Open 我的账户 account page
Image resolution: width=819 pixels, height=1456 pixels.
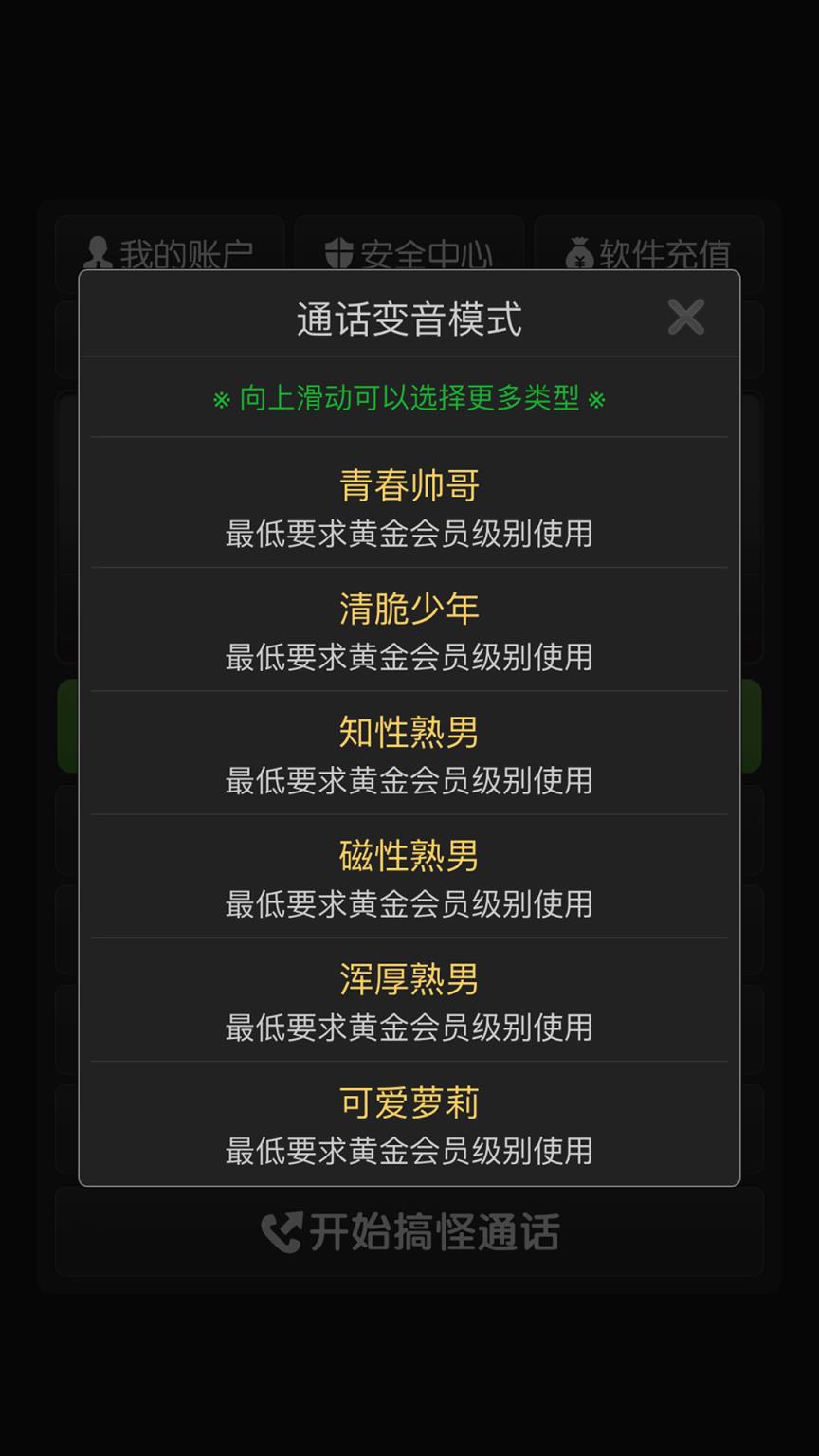(x=169, y=250)
